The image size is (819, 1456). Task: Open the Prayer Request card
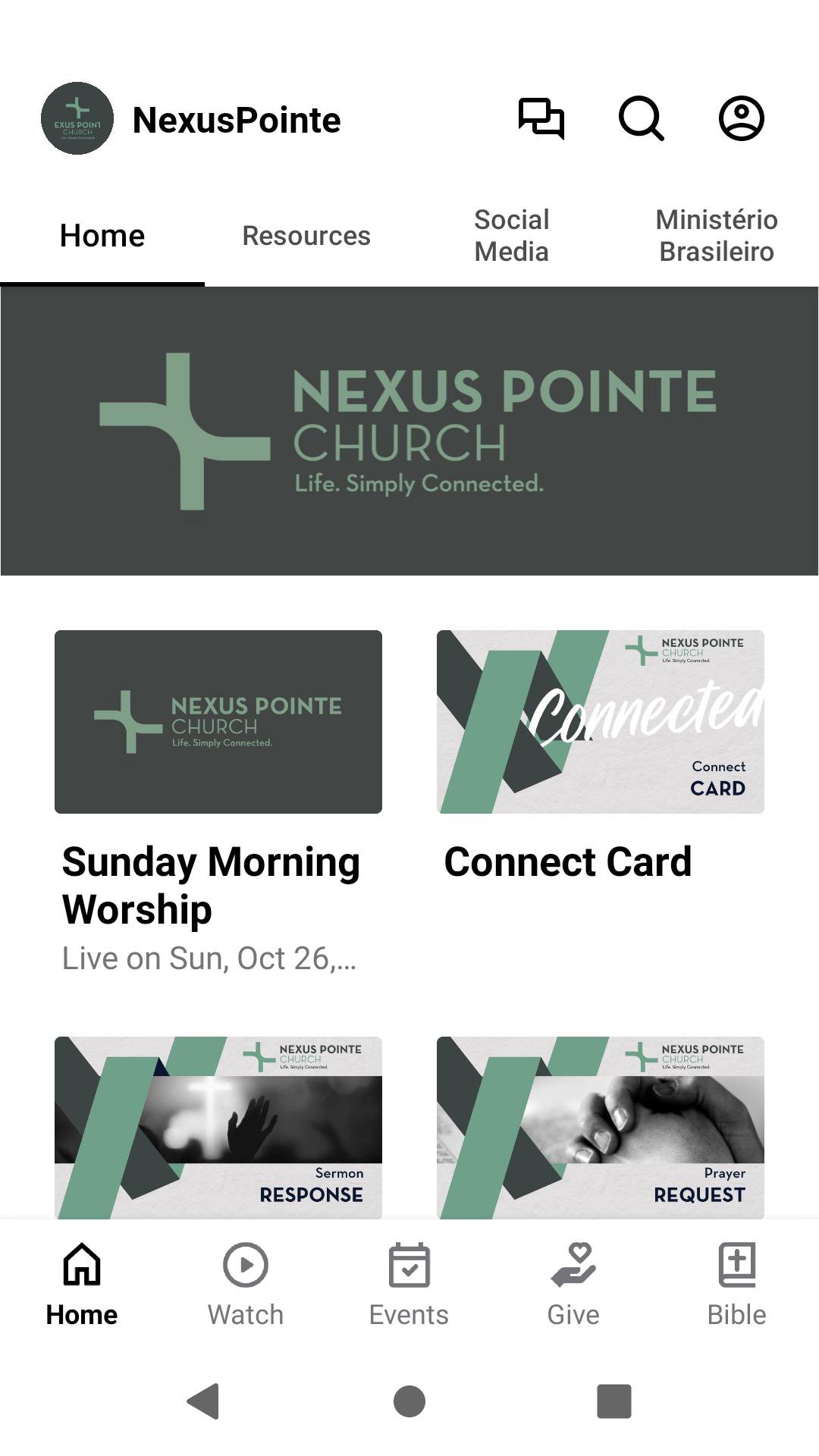(601, 1128)
